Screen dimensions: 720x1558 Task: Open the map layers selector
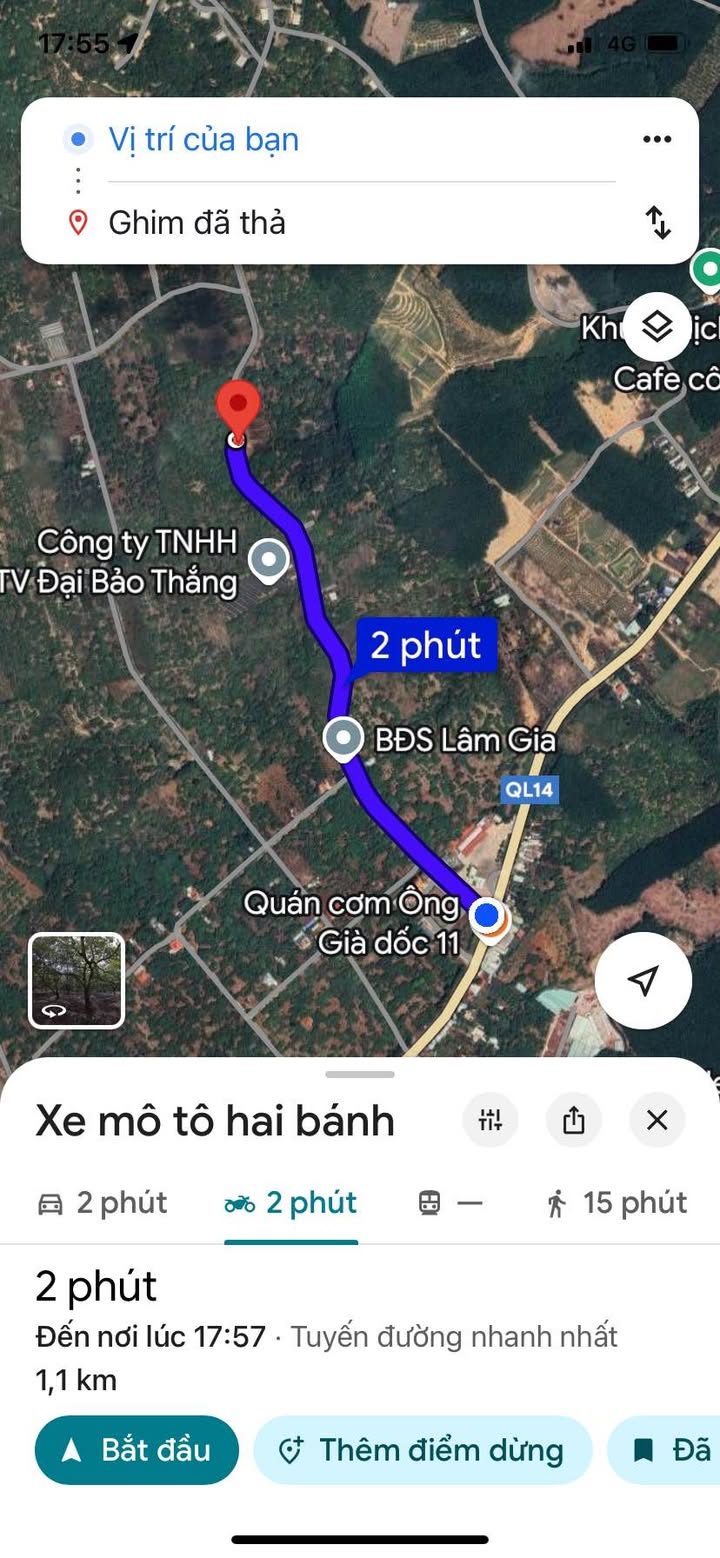[656, 326]
